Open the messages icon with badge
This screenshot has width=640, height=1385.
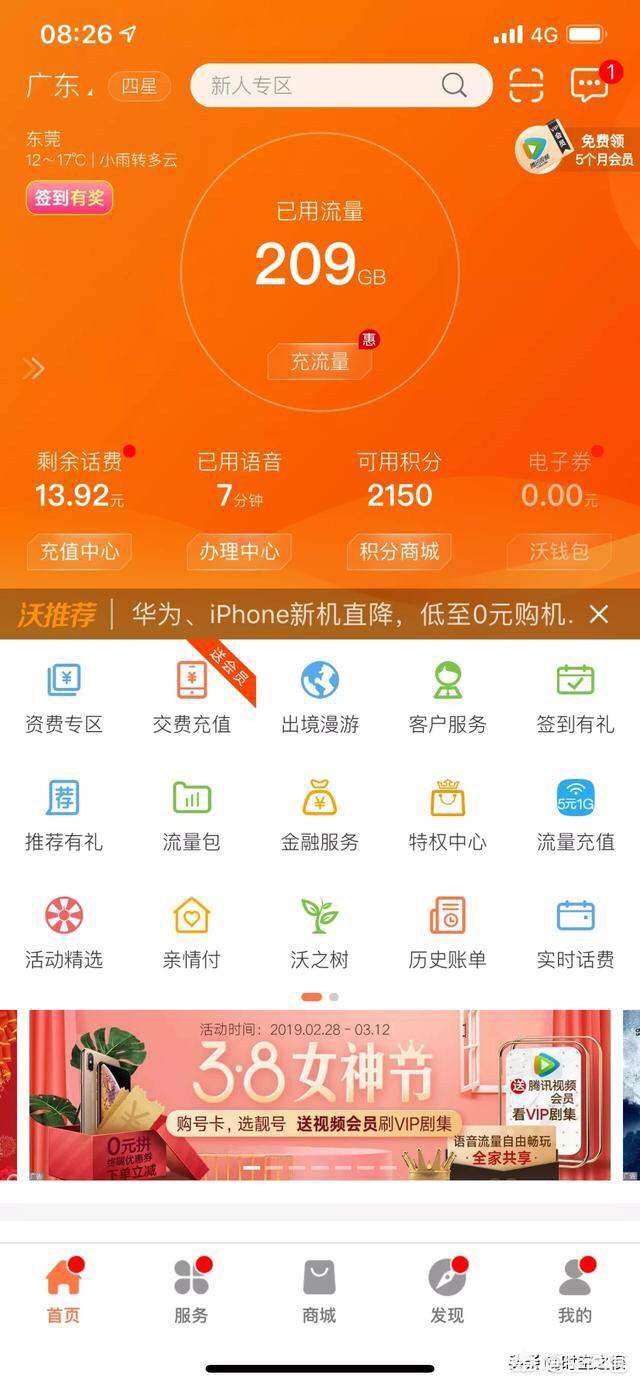590,85
